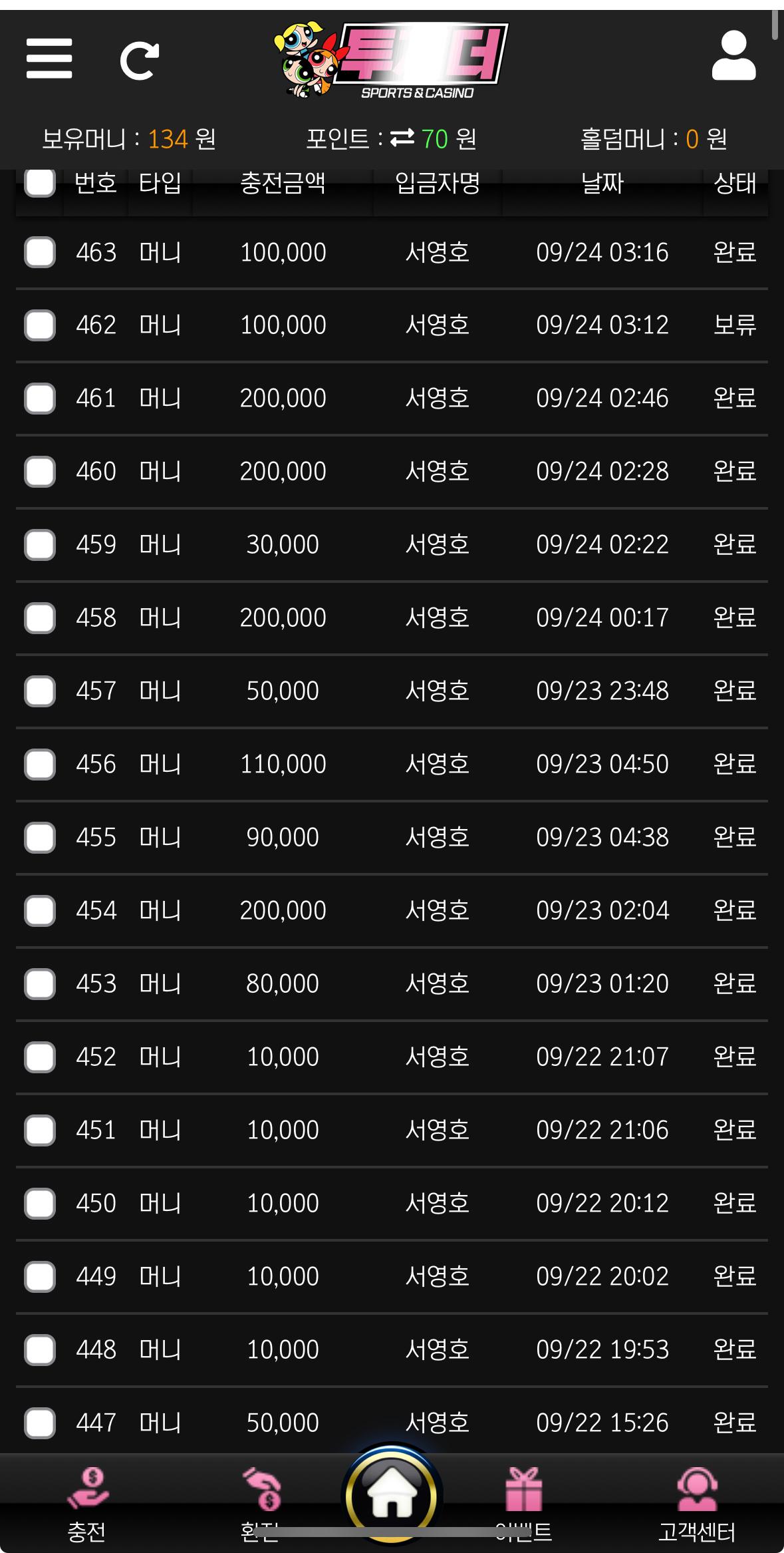
Task: Open the user profile icon
Action: [733, 56]
